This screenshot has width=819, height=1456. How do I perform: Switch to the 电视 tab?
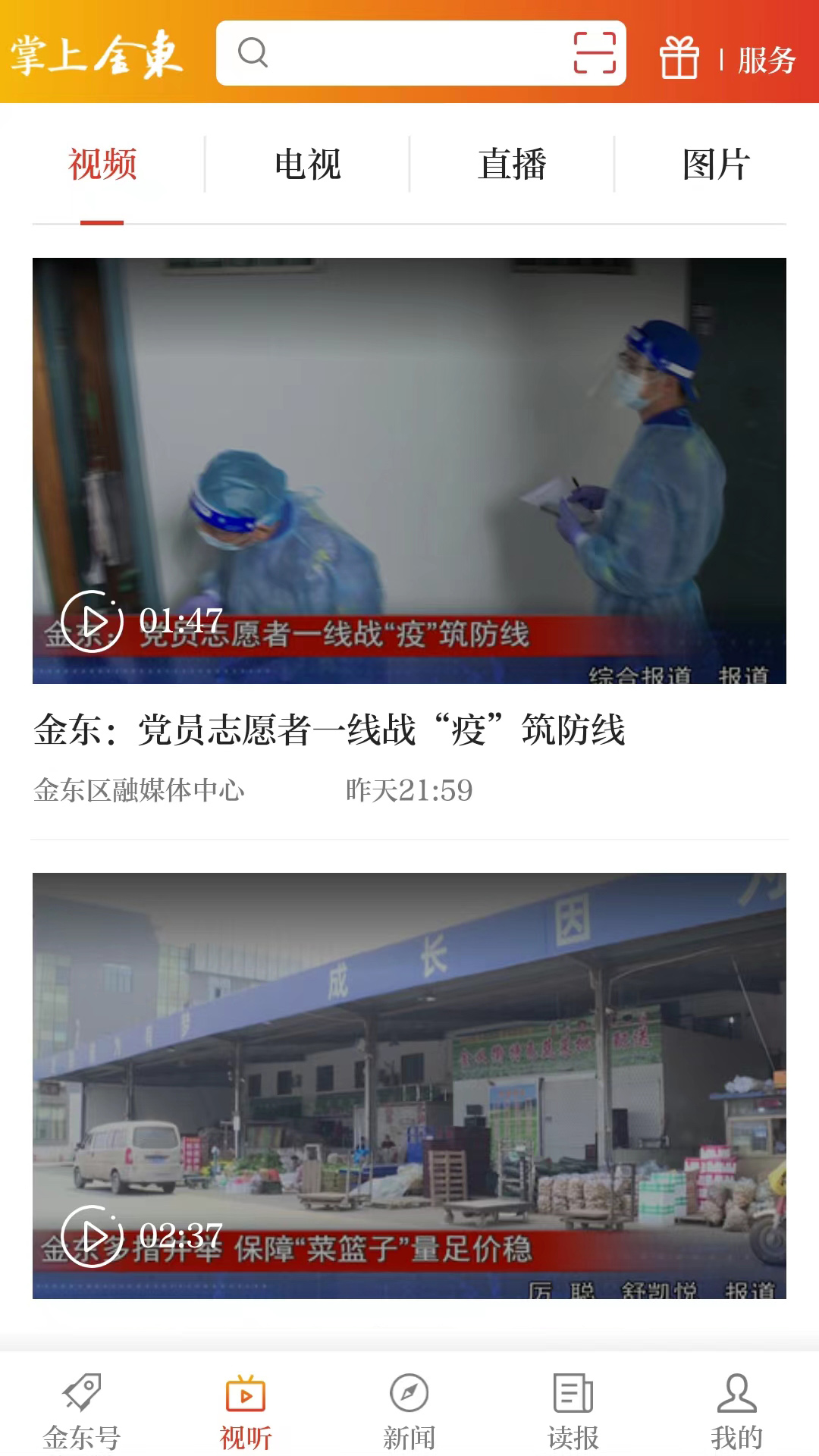(x=307, y=165)
